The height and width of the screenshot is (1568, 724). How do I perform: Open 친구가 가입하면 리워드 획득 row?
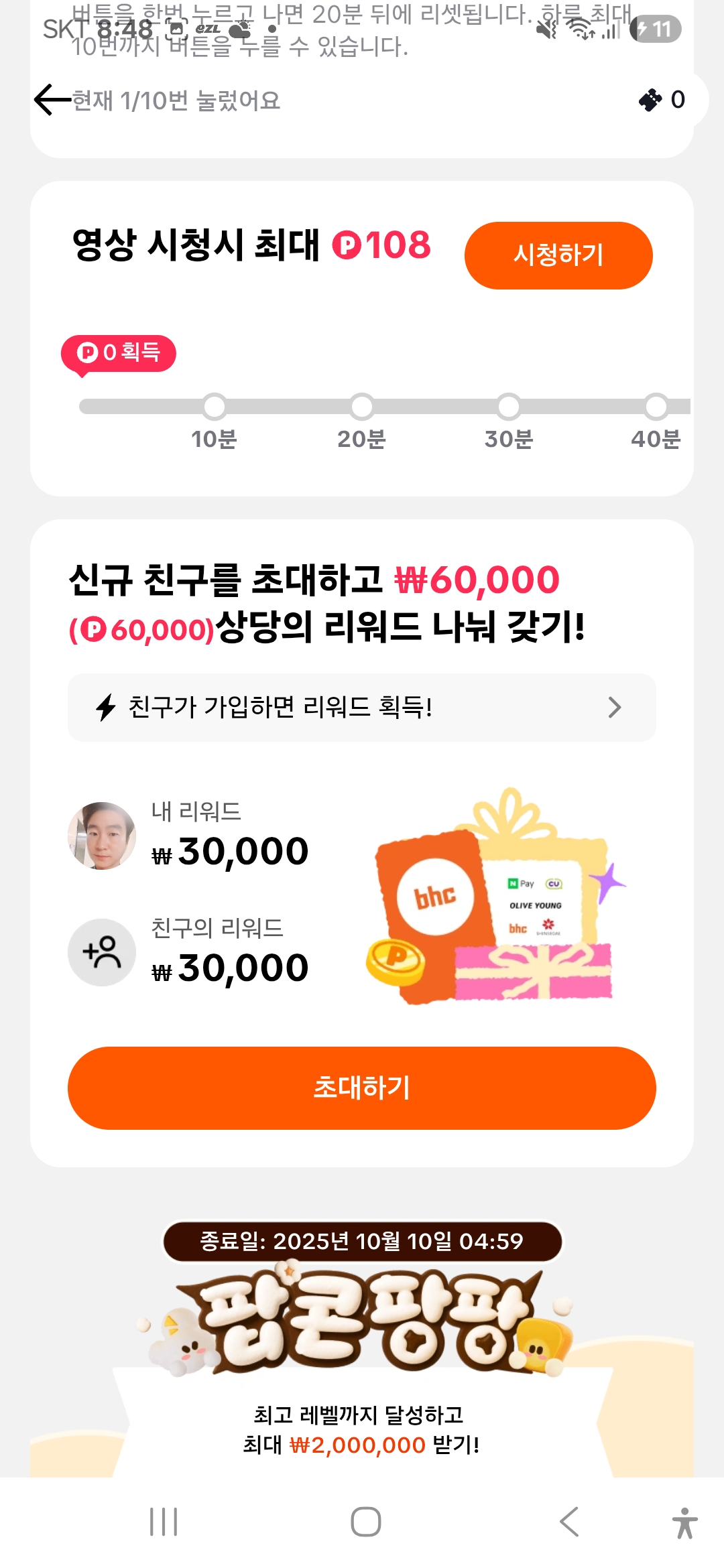361,707
